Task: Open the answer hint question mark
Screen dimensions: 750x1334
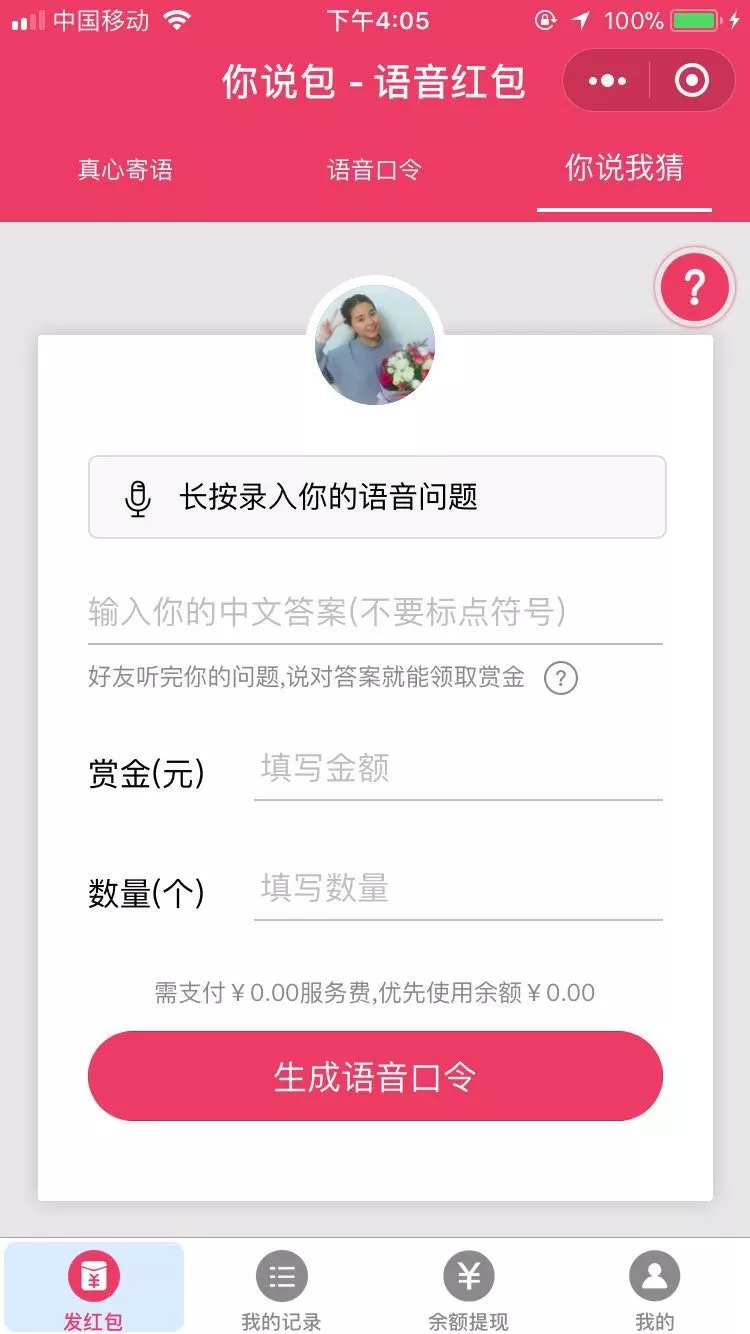Action: pos(560,678)
